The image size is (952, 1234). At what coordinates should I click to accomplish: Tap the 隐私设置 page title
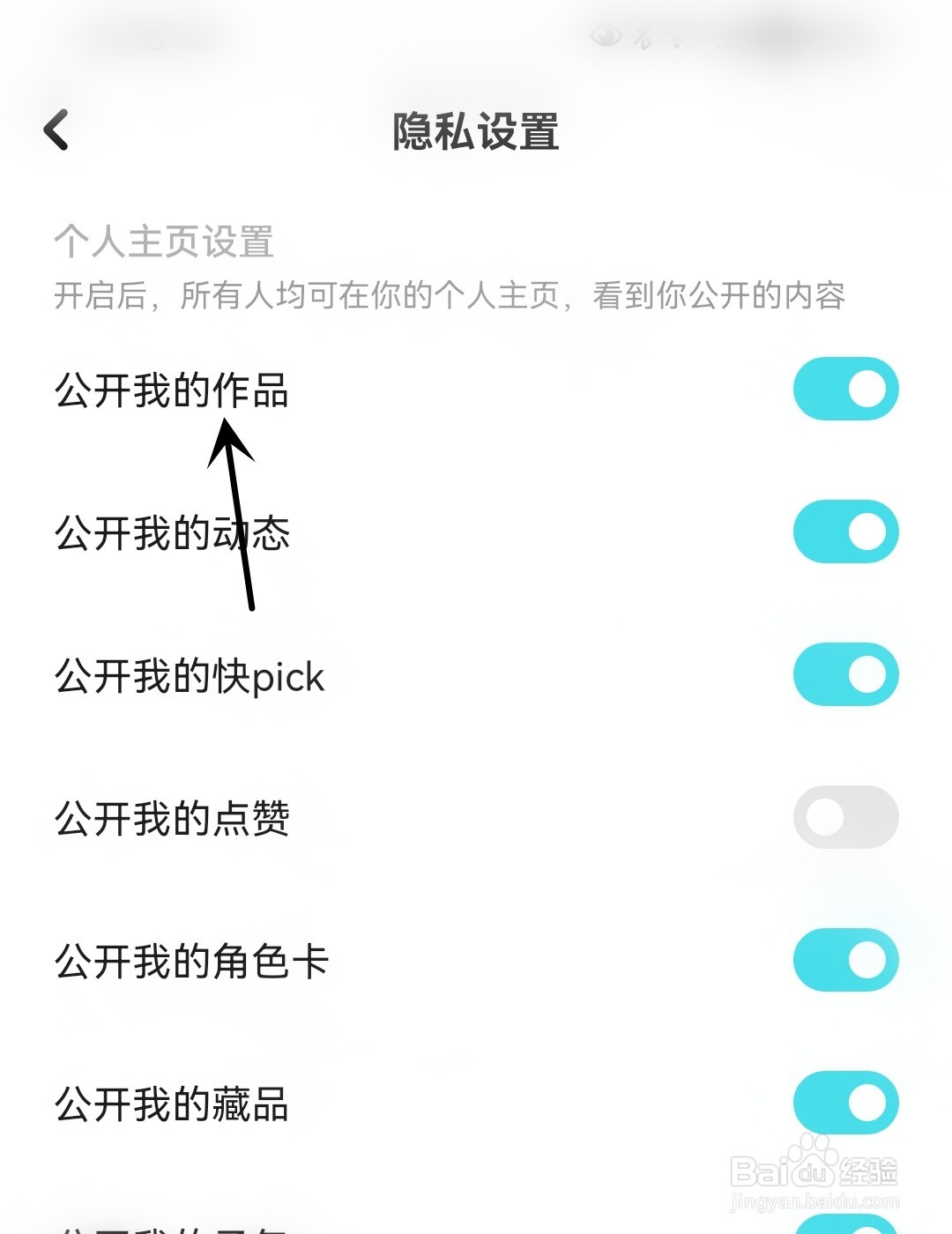coord(475,132)
